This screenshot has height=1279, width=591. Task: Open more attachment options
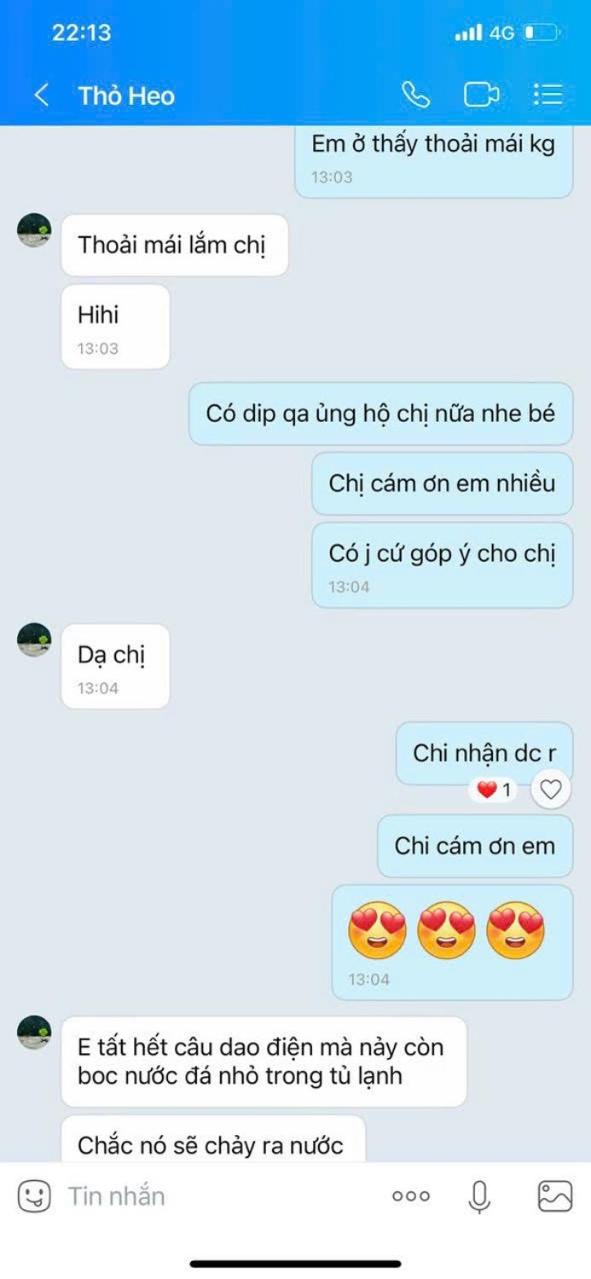click(x=411, y=1196)
